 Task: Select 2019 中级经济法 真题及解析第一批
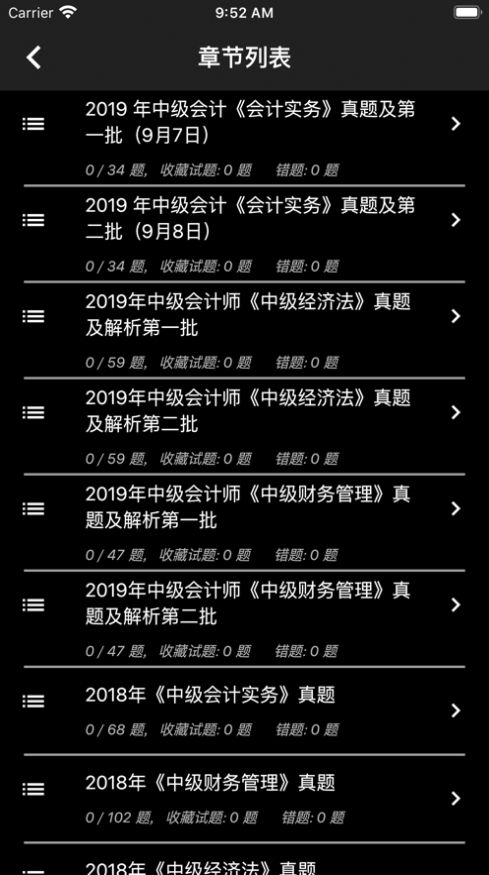[x=244, y=330]
